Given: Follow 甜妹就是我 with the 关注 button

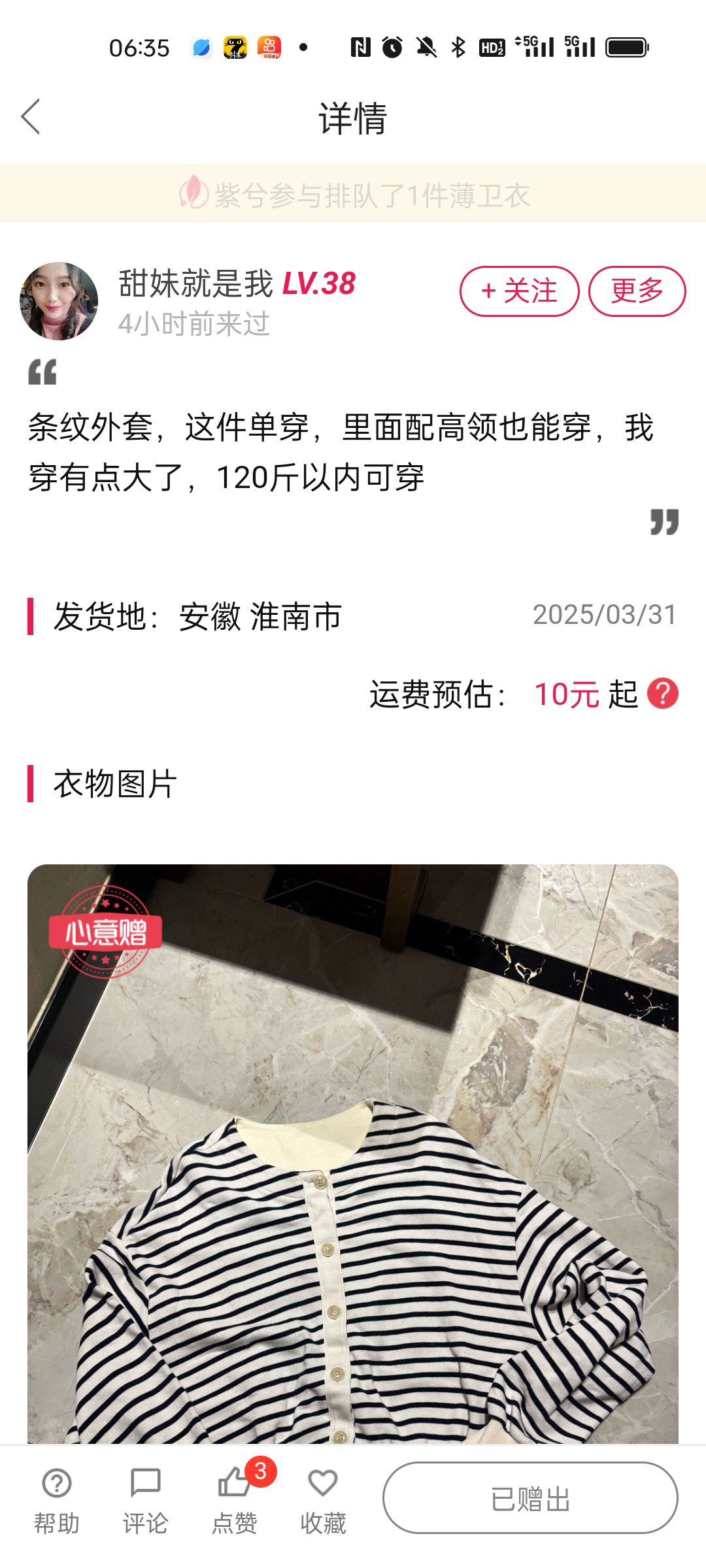Looking at the screenshot, I should (519, 291).
